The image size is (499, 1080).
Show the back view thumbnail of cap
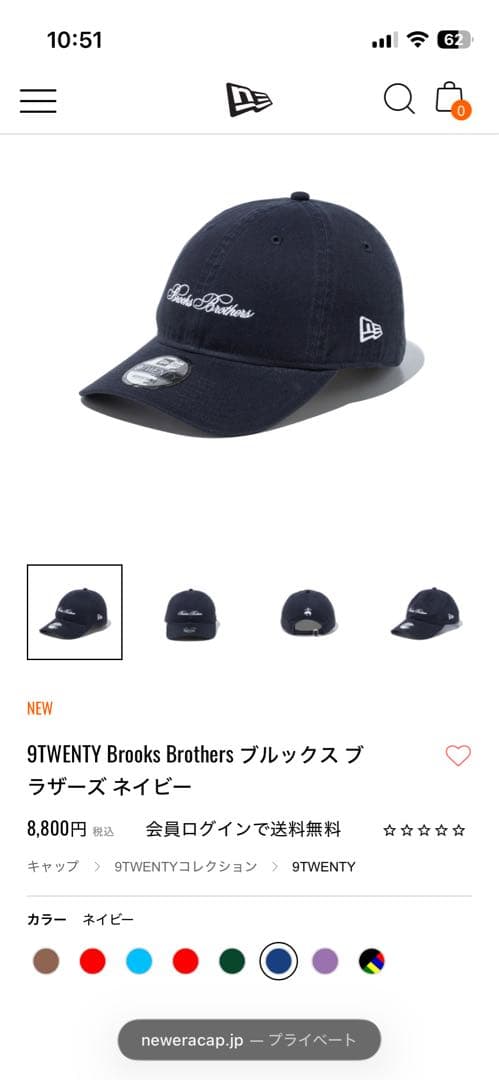307,612
